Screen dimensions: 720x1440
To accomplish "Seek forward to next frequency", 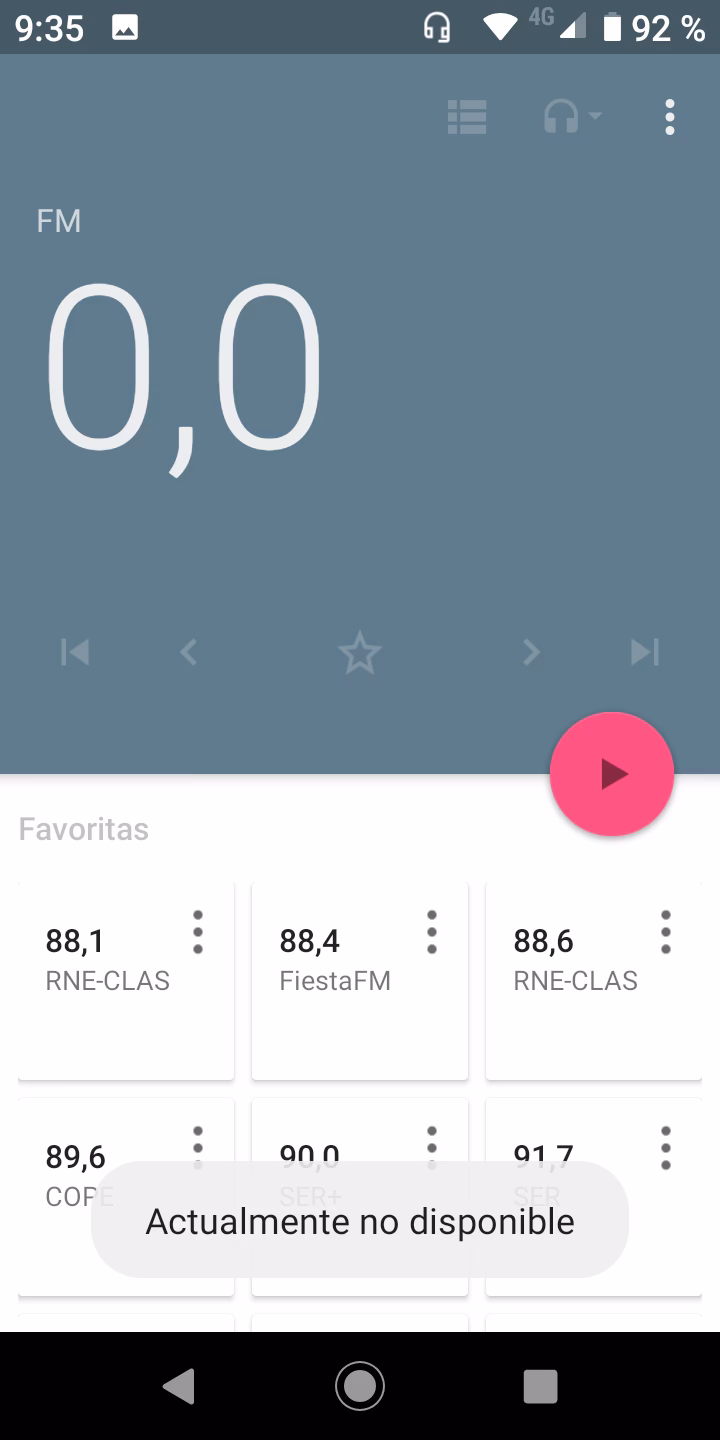I will 531,652.
